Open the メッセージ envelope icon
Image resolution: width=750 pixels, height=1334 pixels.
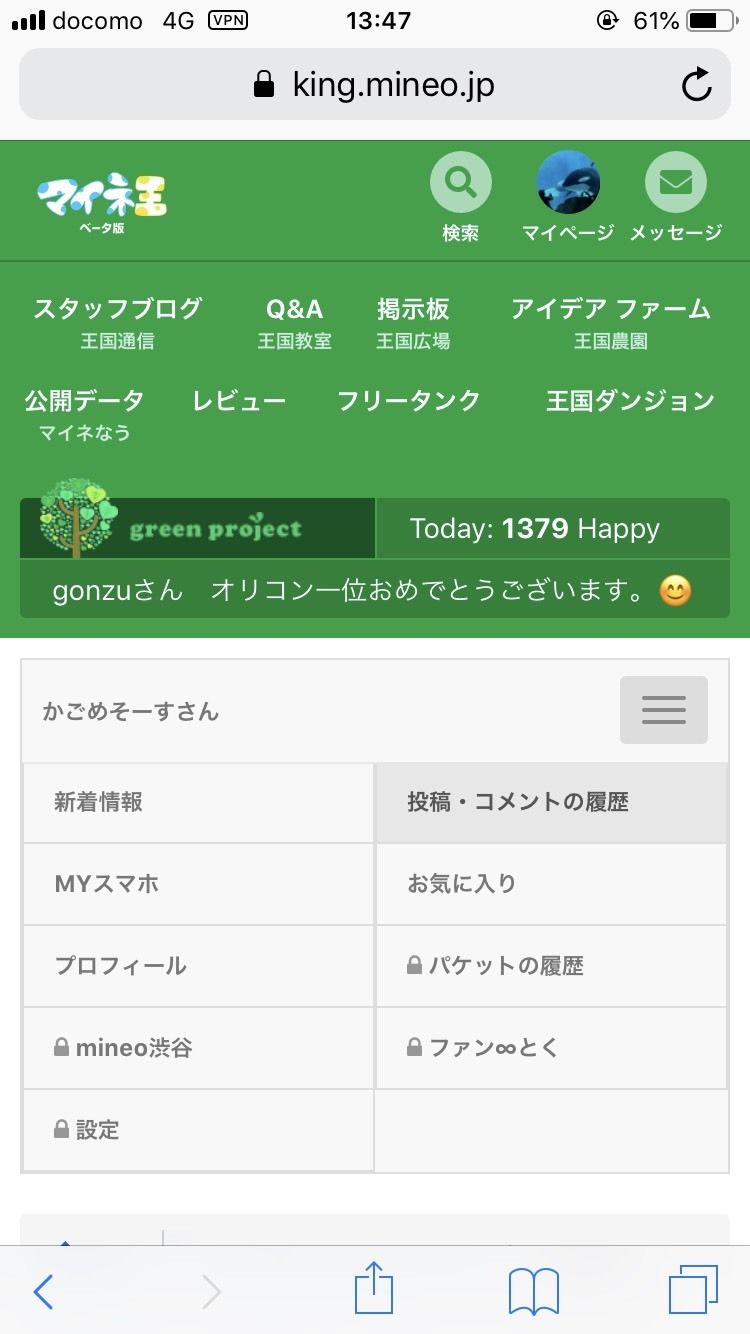coord(676,184)
